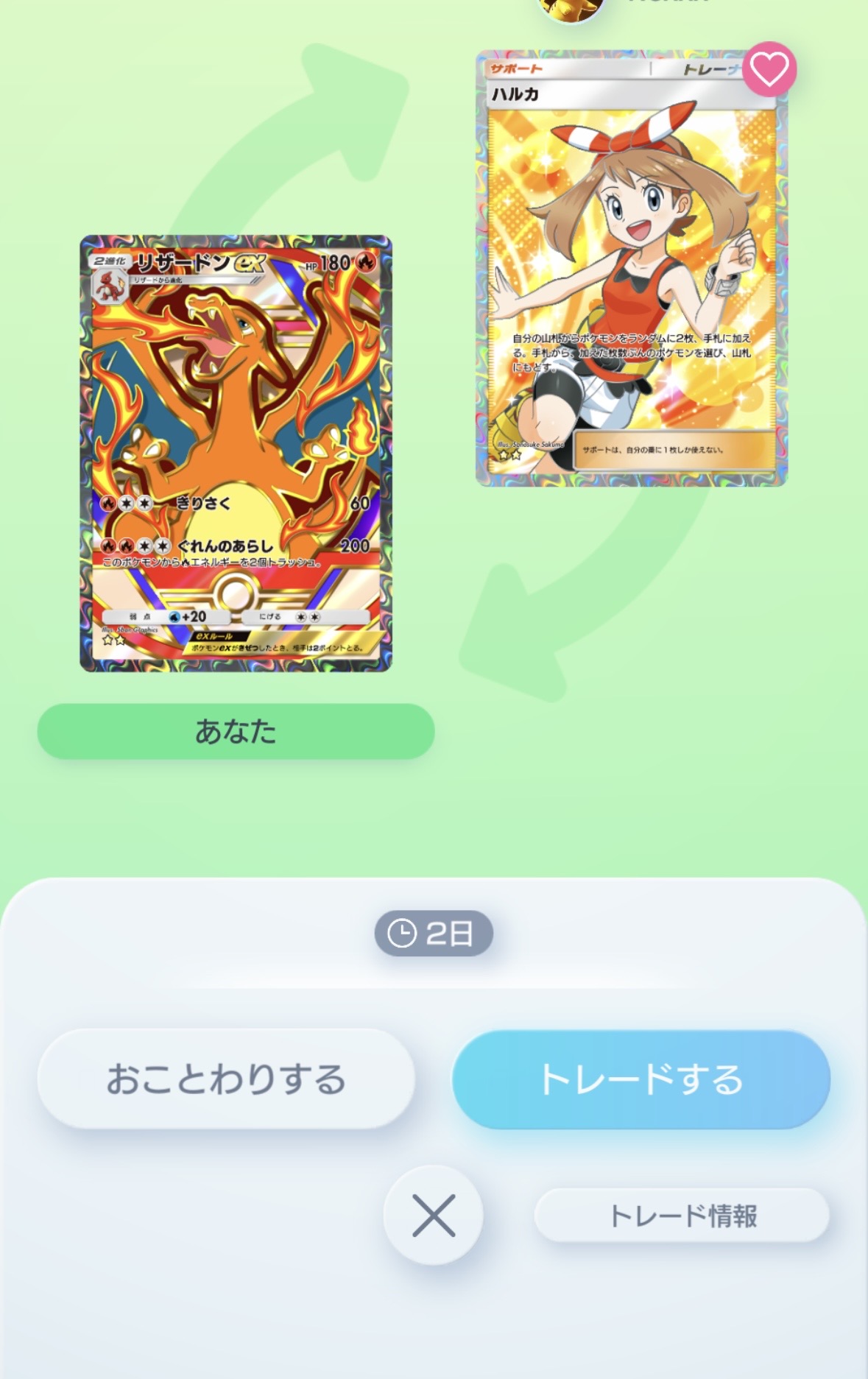This screenshot has width=868, height=1379.
Task: Close the trade dialog with X
Action: point(433,1215)
